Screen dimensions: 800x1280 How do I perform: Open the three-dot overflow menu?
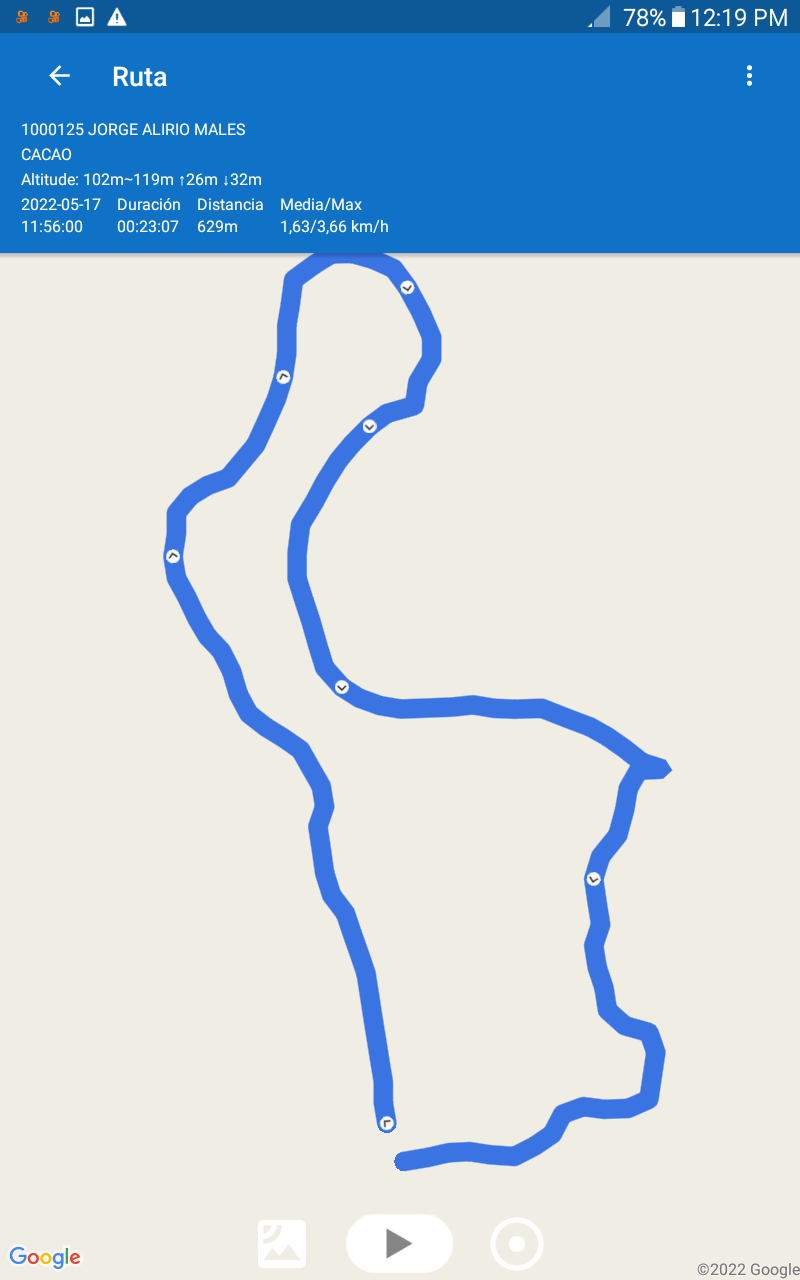749,76
